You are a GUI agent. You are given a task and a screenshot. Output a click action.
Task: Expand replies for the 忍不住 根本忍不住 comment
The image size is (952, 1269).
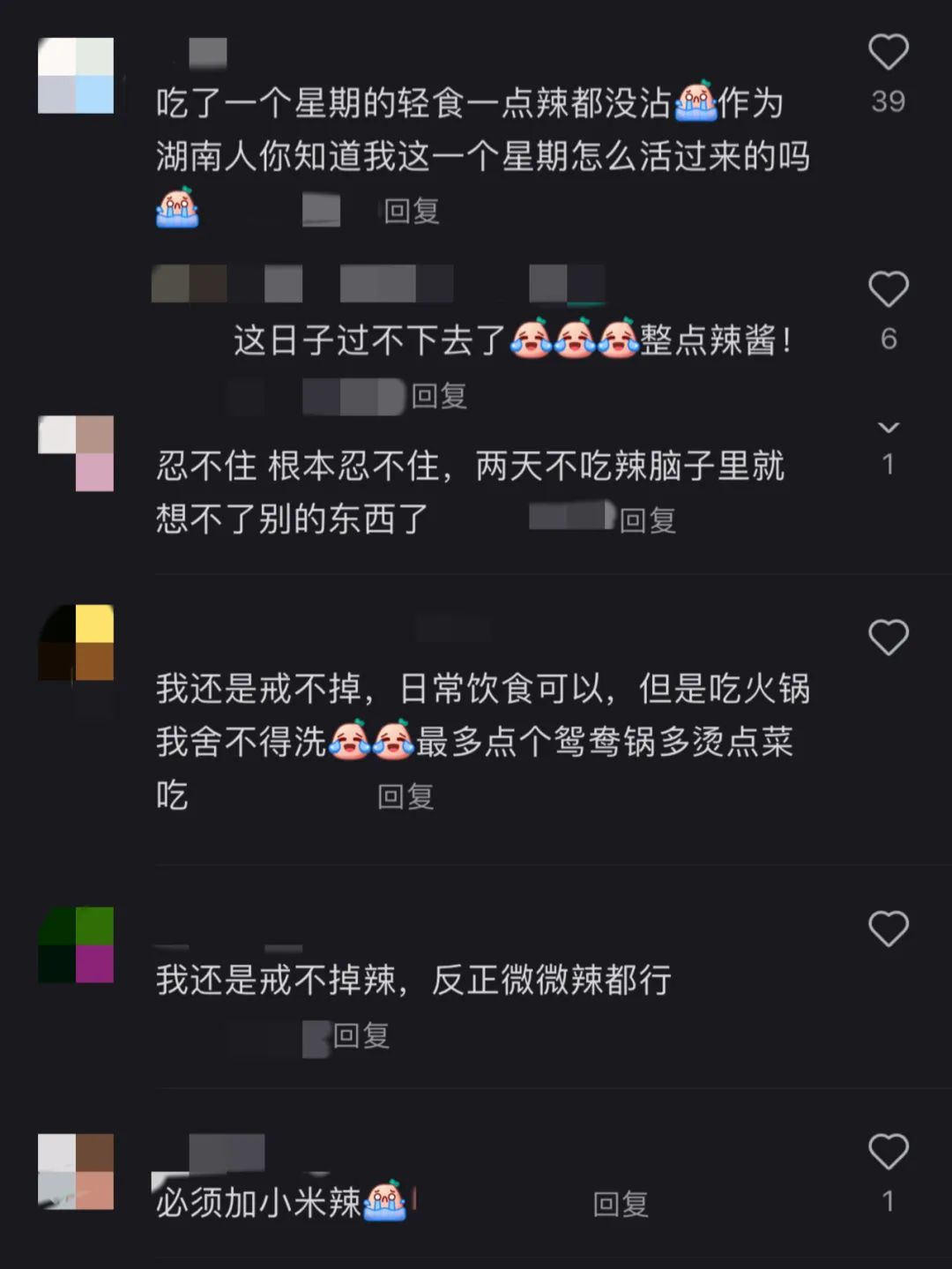tap(889, 428)
